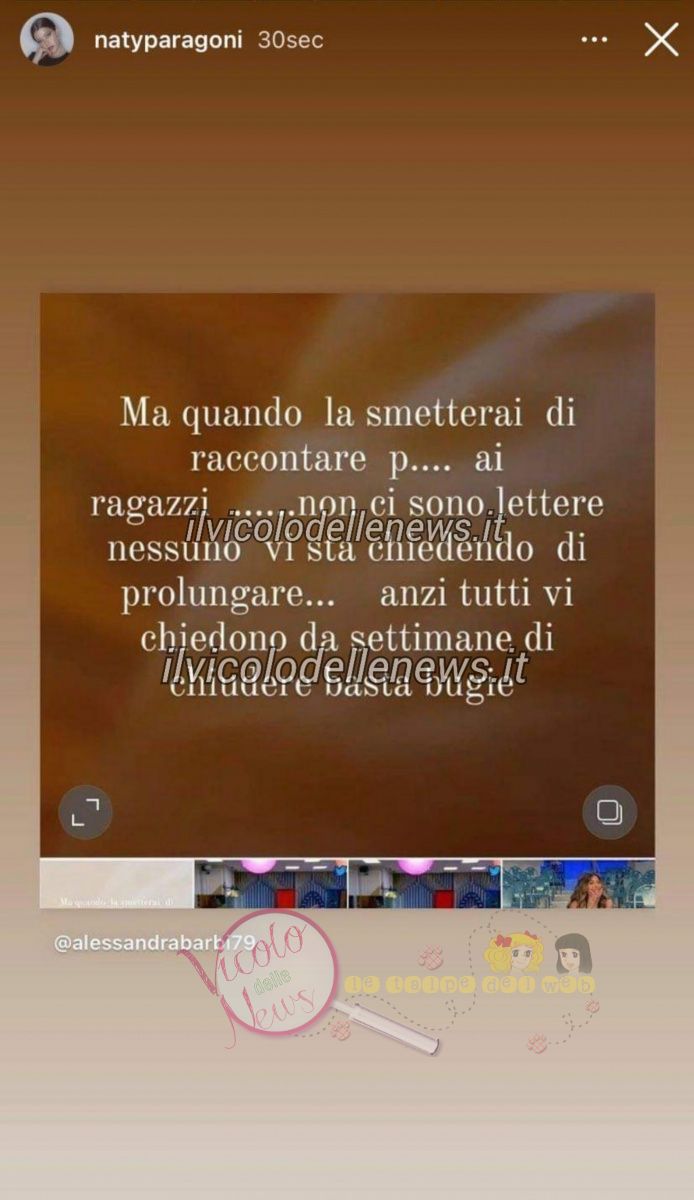Open the story options menu
The height and width of the screenshot is (1200, 694).
[x=594, y=40]
